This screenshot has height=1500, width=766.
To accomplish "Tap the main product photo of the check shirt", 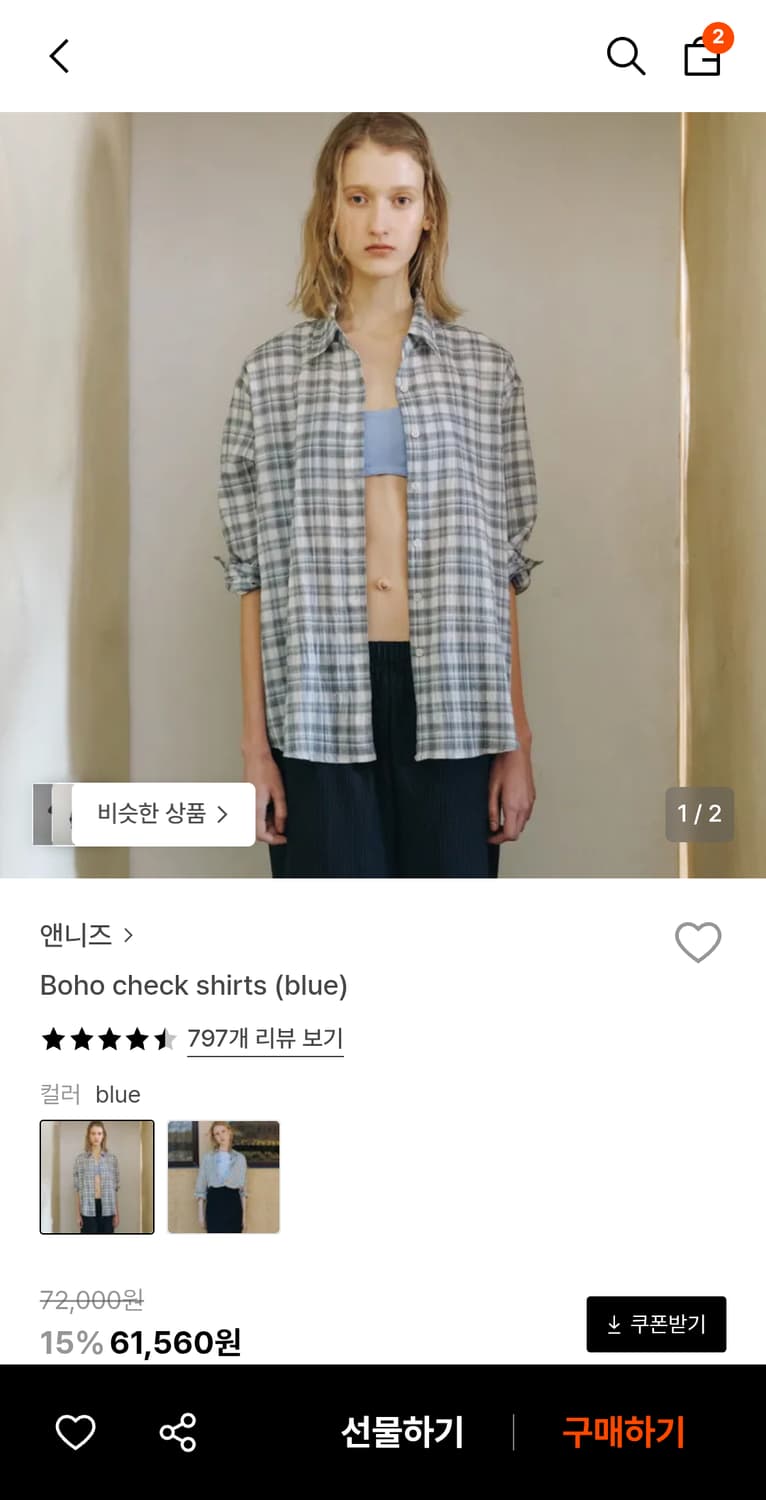I will pyautogui.click(x=383, y=490).
